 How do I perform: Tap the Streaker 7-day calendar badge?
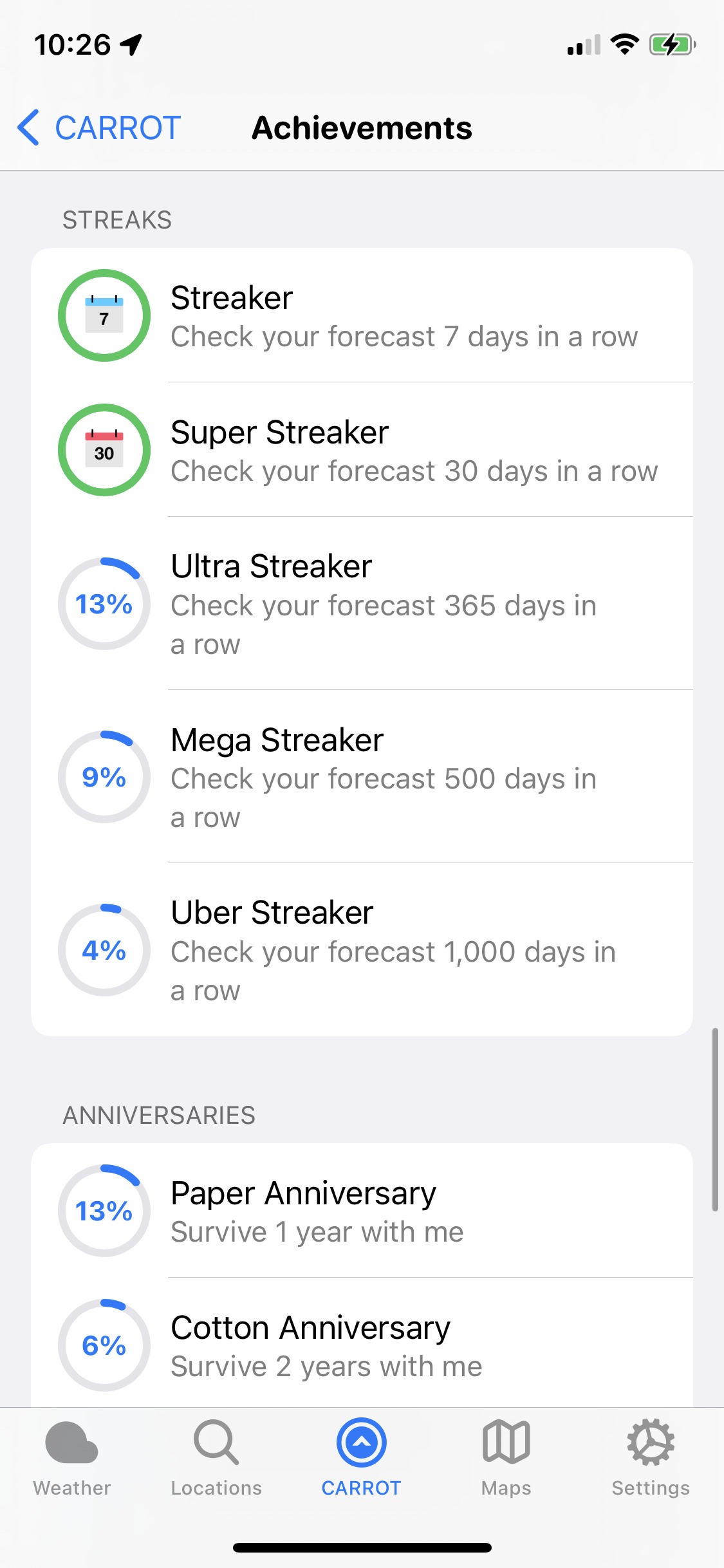click(x=103, y=315)
